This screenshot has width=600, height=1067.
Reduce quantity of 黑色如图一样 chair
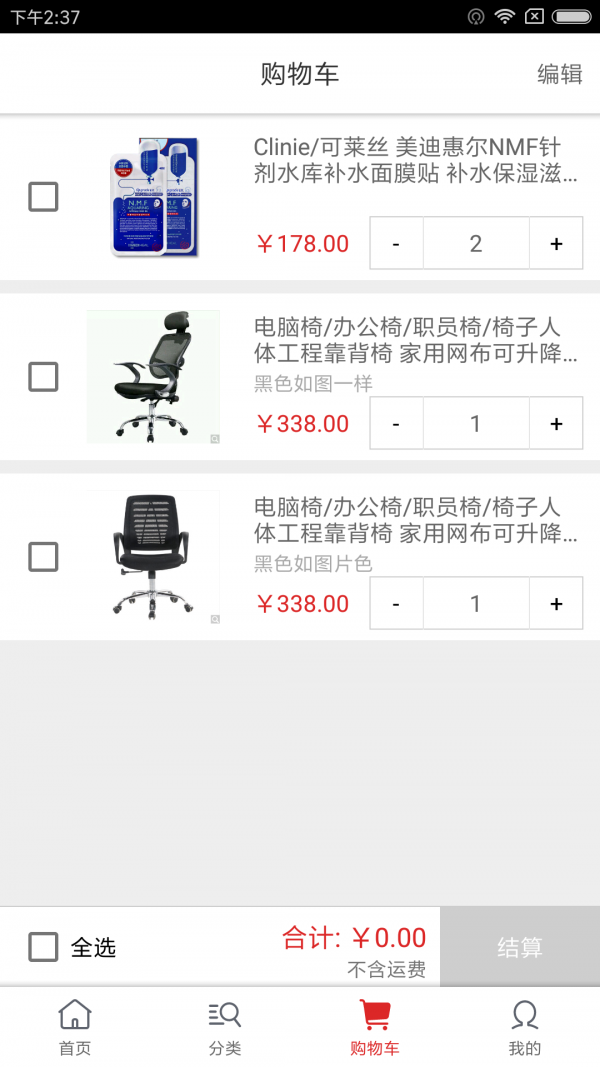396,423
